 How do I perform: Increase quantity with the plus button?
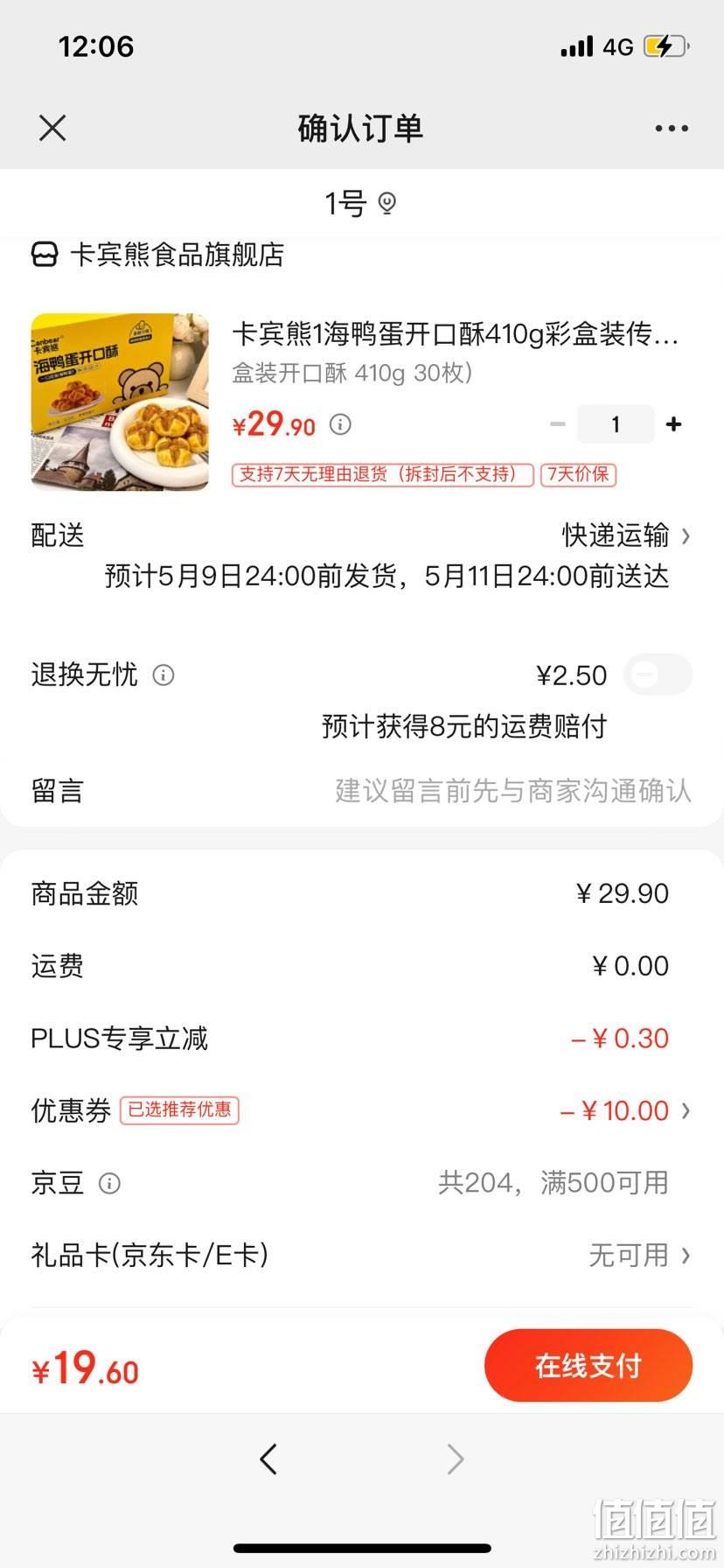click(x=673, y=424)
